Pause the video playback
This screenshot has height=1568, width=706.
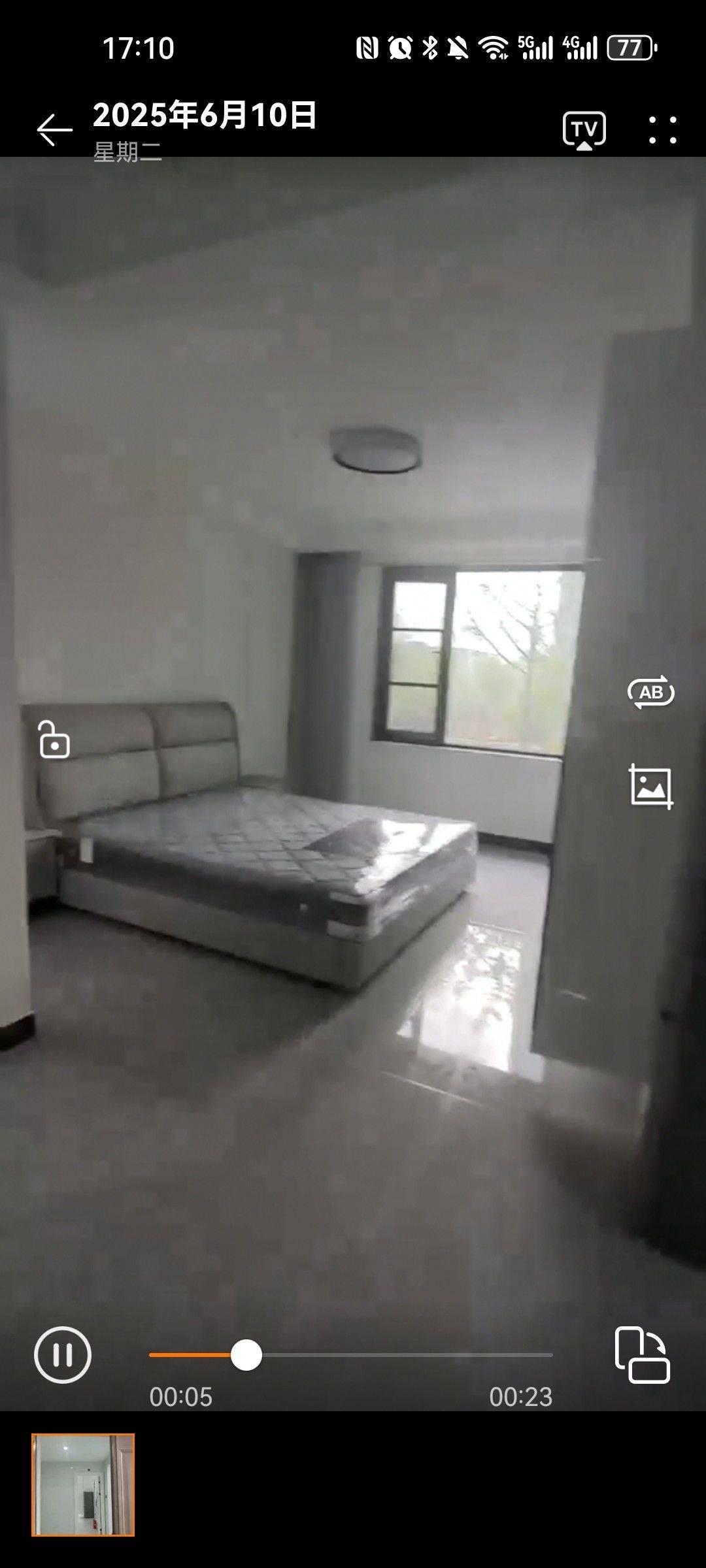pos(63,1354)
